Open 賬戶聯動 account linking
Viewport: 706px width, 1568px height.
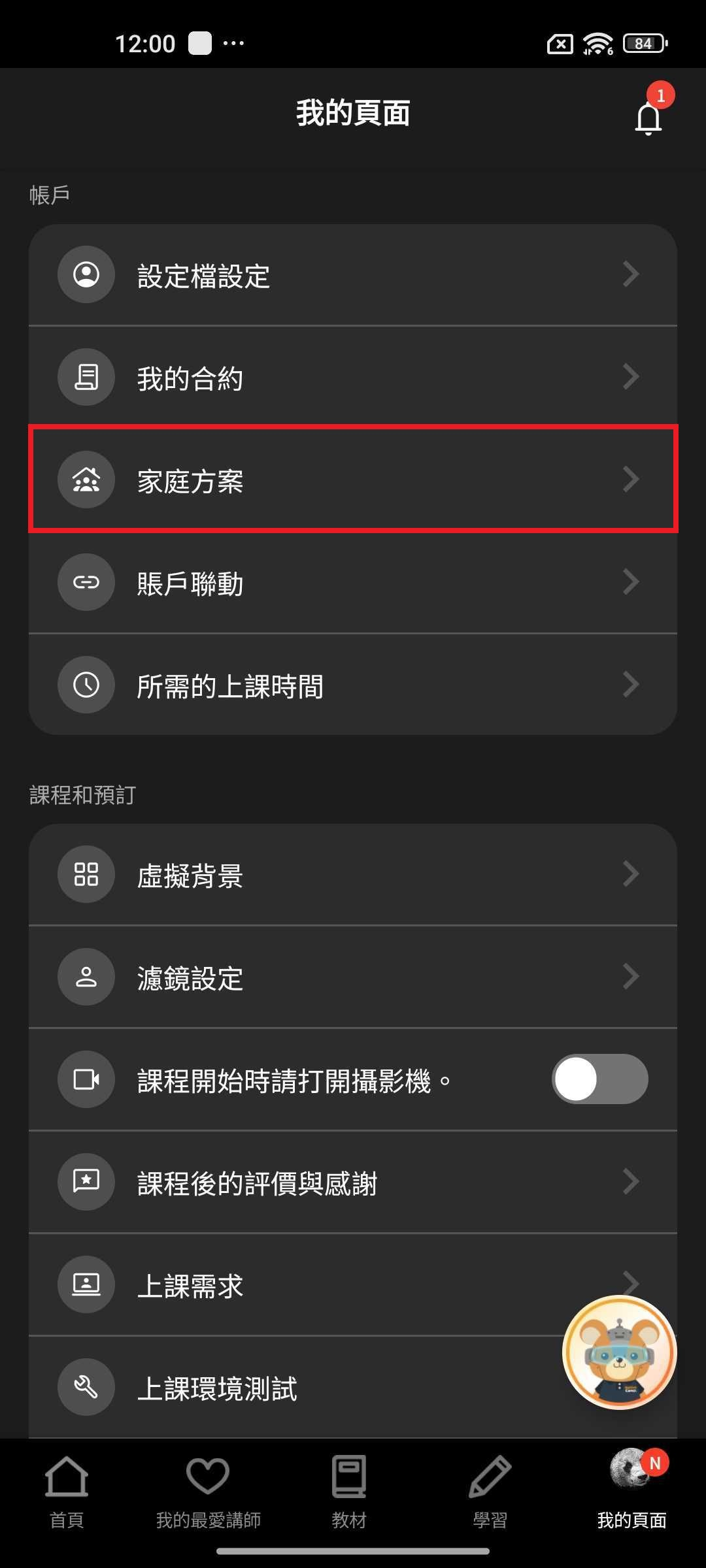tap(353, 582)
